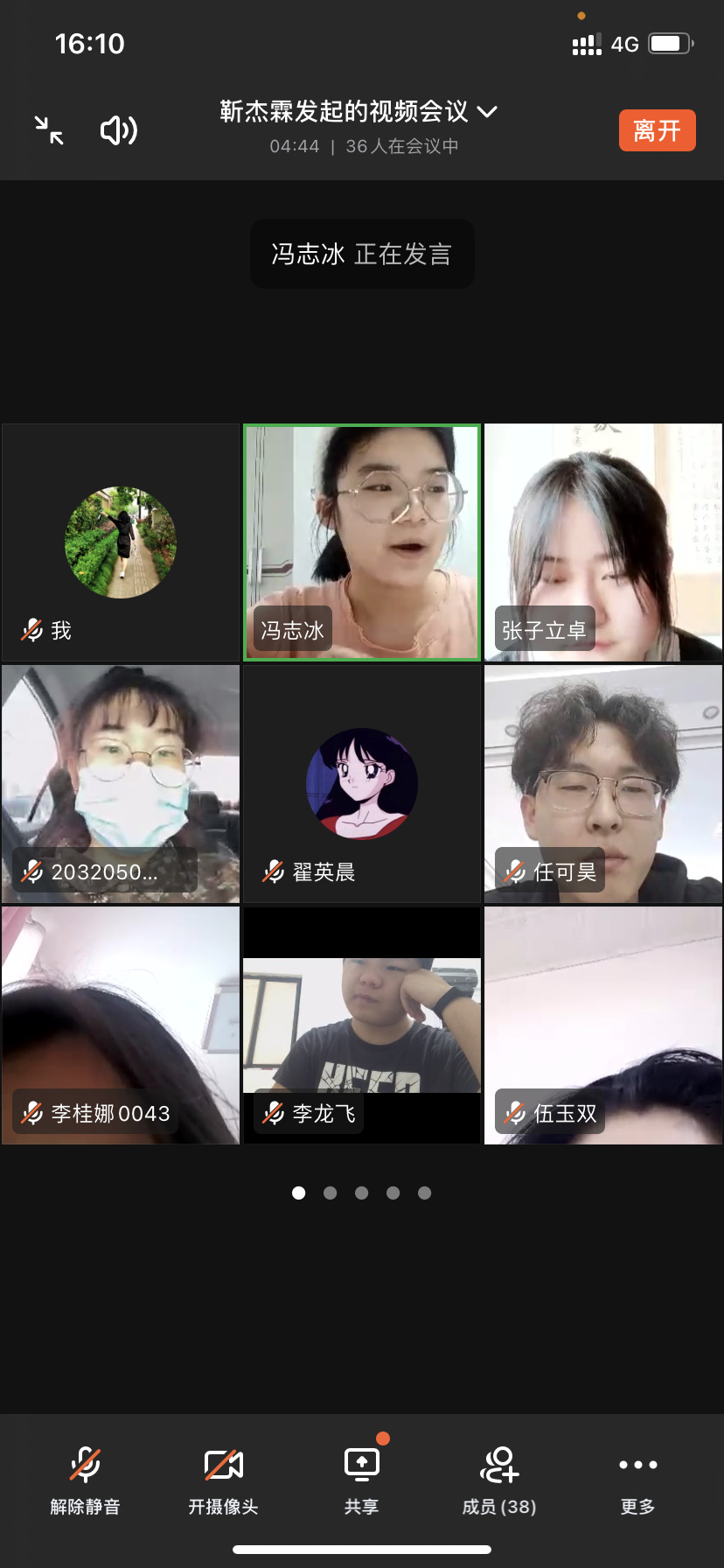Select 李龙飞's video tile

tap(362, 1025)
